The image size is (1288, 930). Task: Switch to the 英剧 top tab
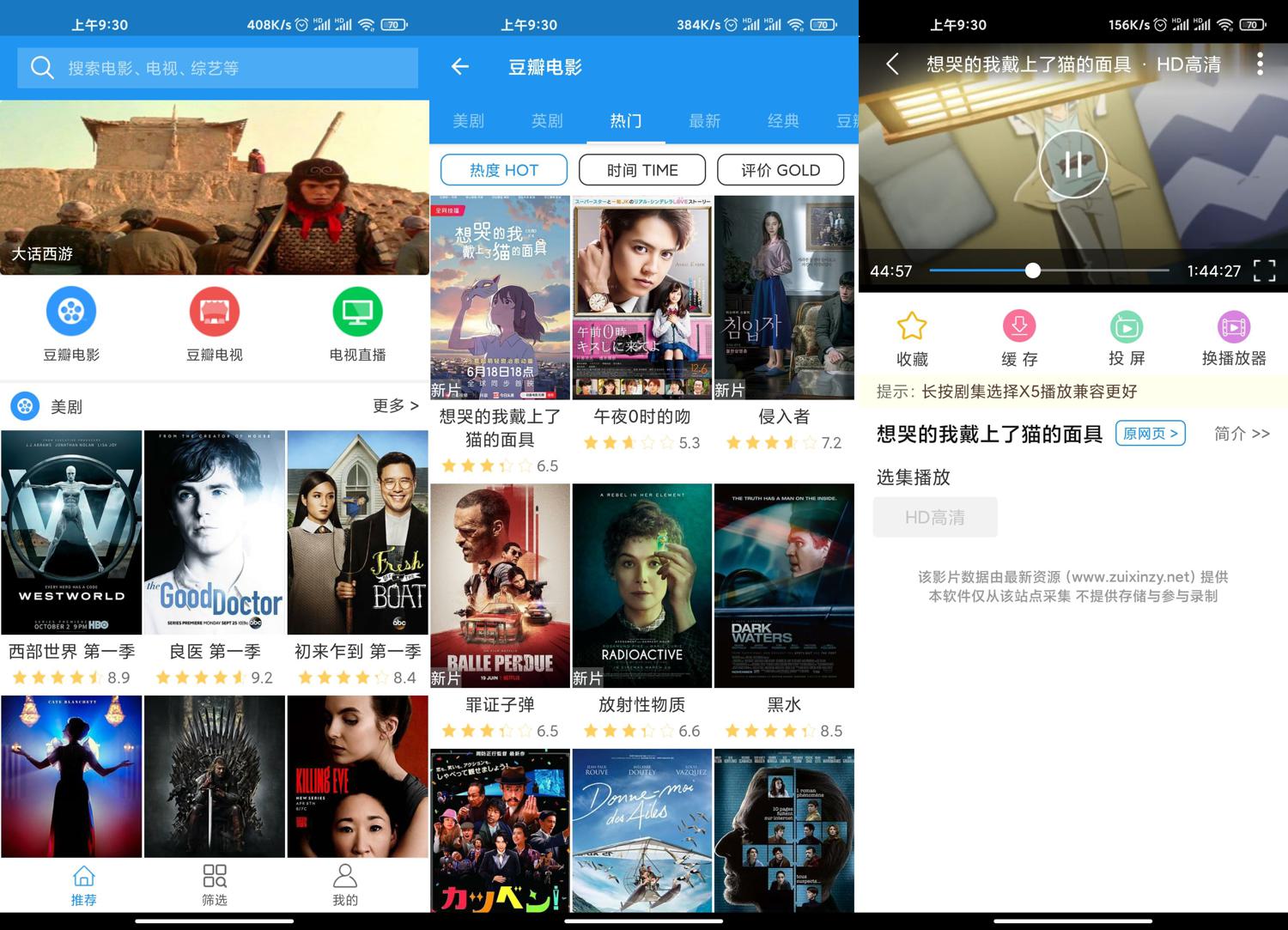click(547, 121)
